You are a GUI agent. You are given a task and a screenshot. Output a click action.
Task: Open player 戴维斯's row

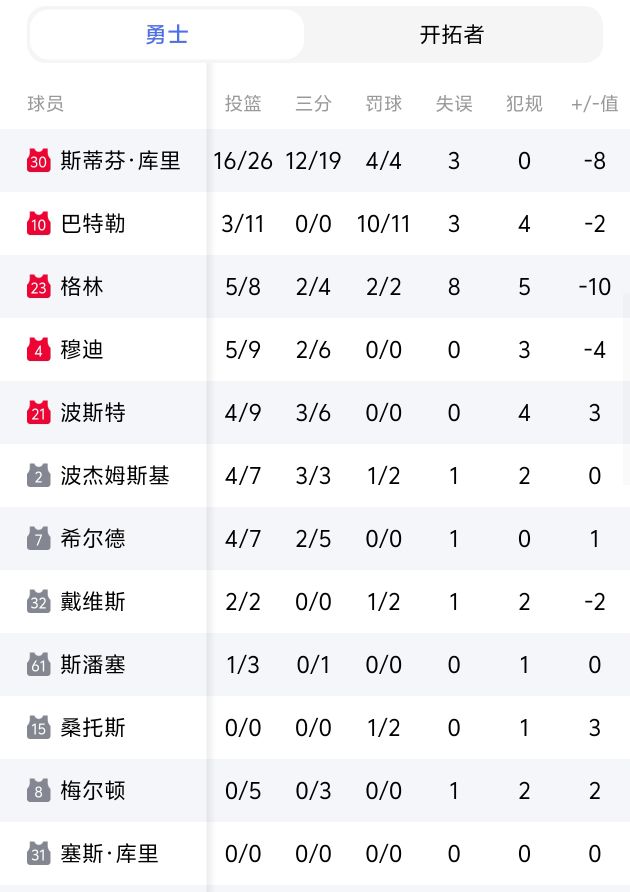point(93,602)
